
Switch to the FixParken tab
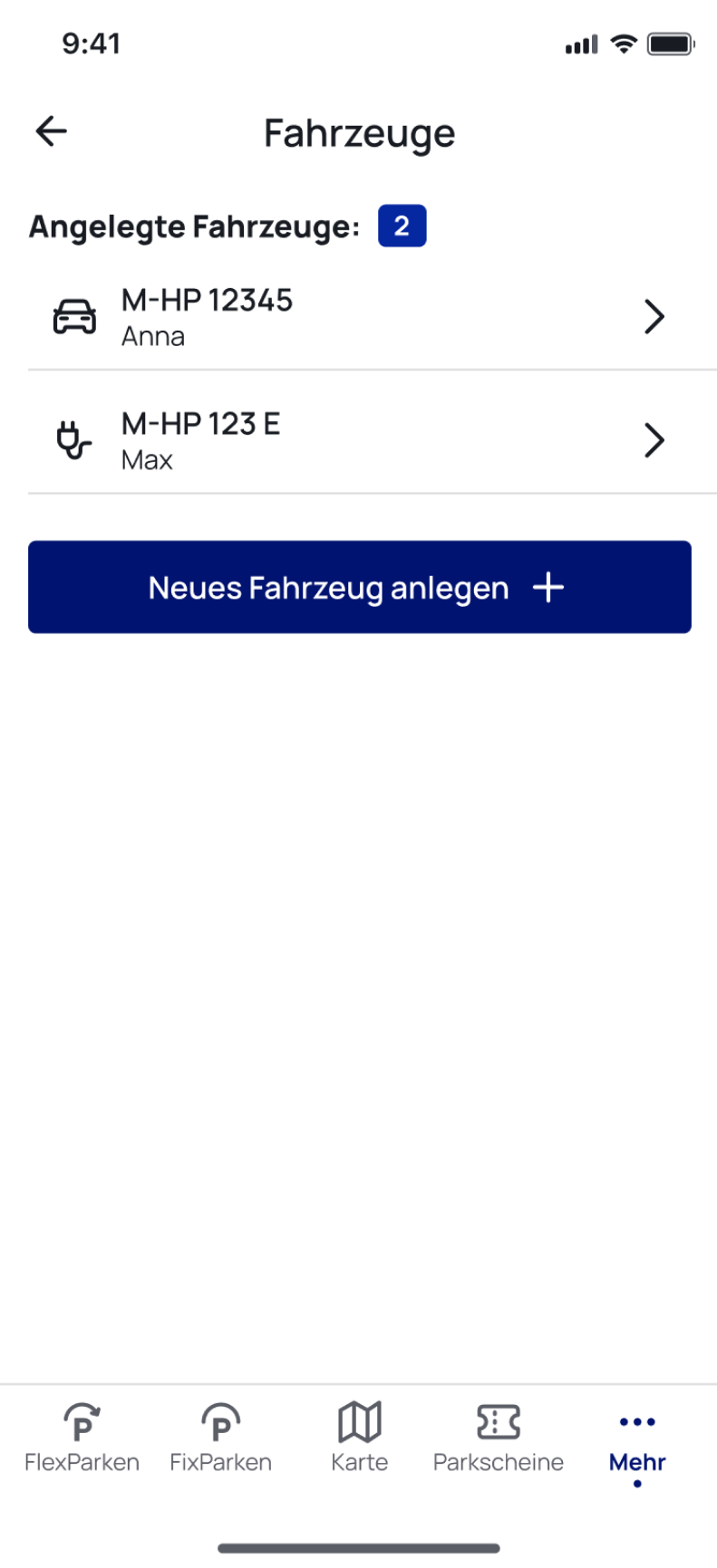[220, 1438]
